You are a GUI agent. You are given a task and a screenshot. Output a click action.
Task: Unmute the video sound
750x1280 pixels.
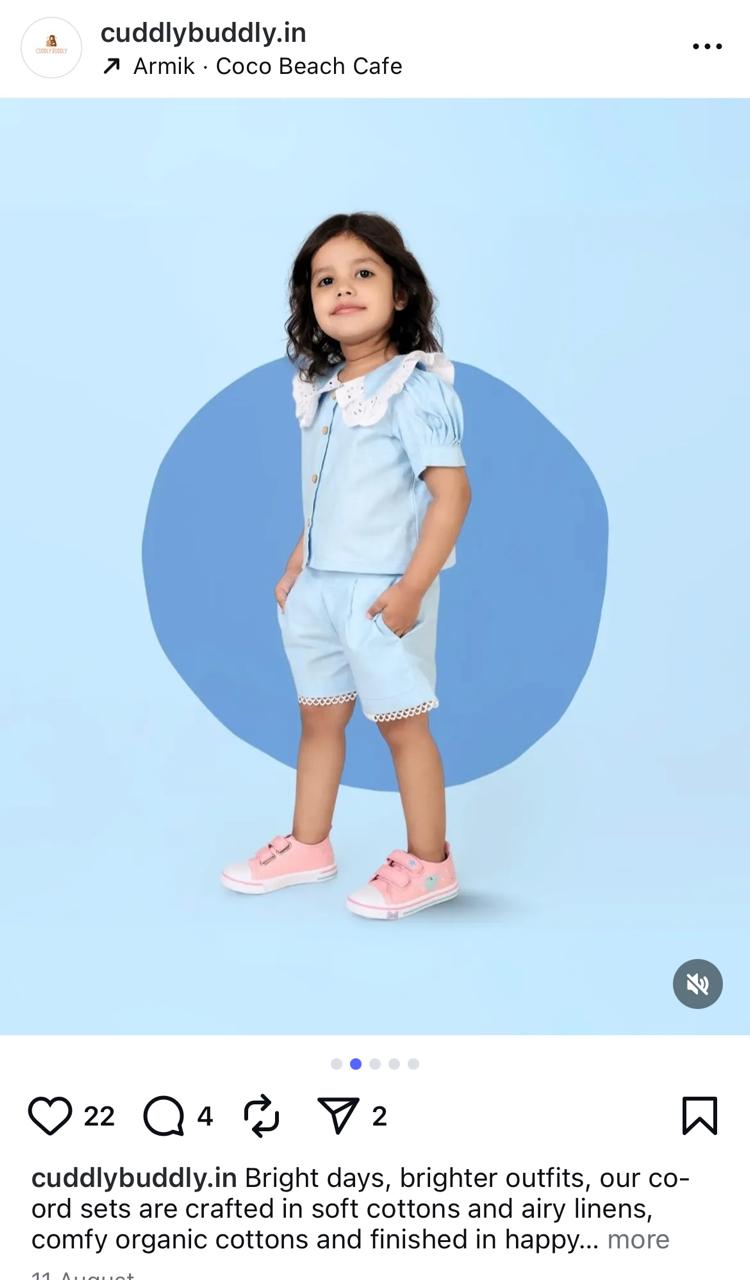[697, 984]
